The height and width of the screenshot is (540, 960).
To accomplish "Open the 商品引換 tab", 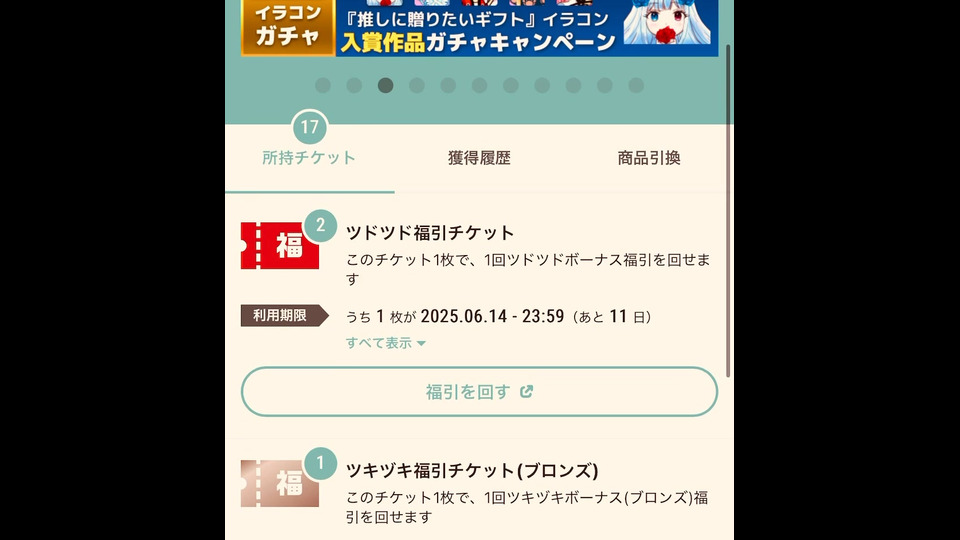I will pos(649,158).
